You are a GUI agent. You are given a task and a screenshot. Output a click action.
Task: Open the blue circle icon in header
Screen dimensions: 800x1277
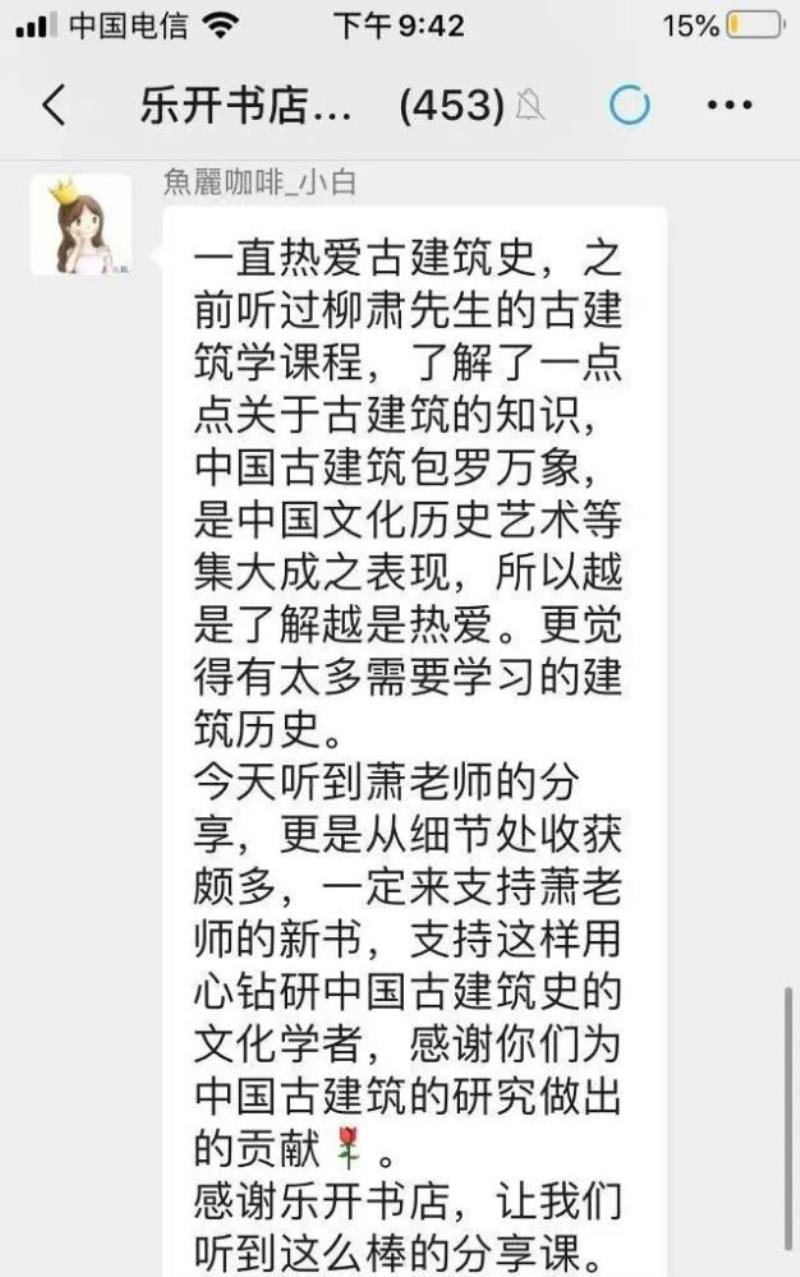pos(630,105)
